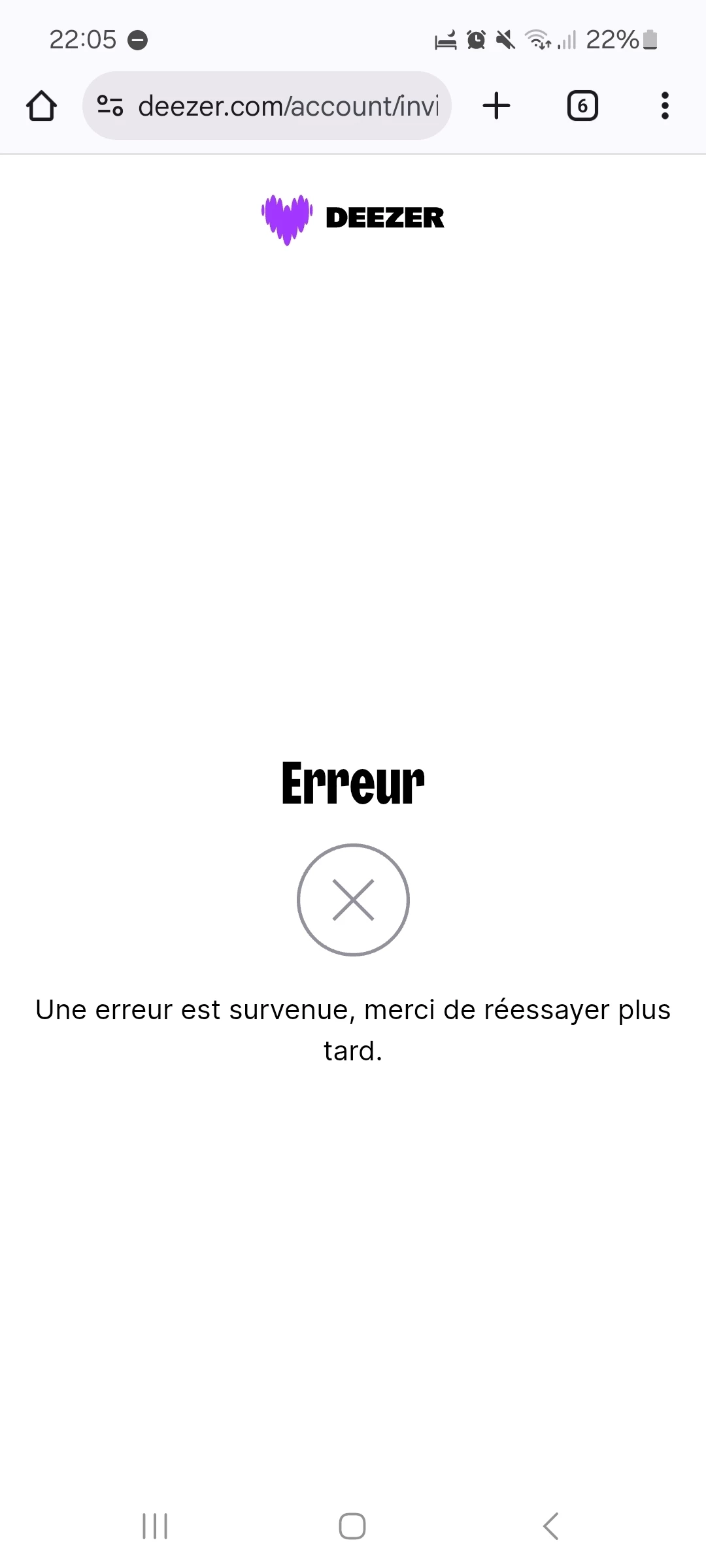Open the recent apps view
Viewport: 706px width, 1568px height.
pyautogui.click(x=155, y=1526)
